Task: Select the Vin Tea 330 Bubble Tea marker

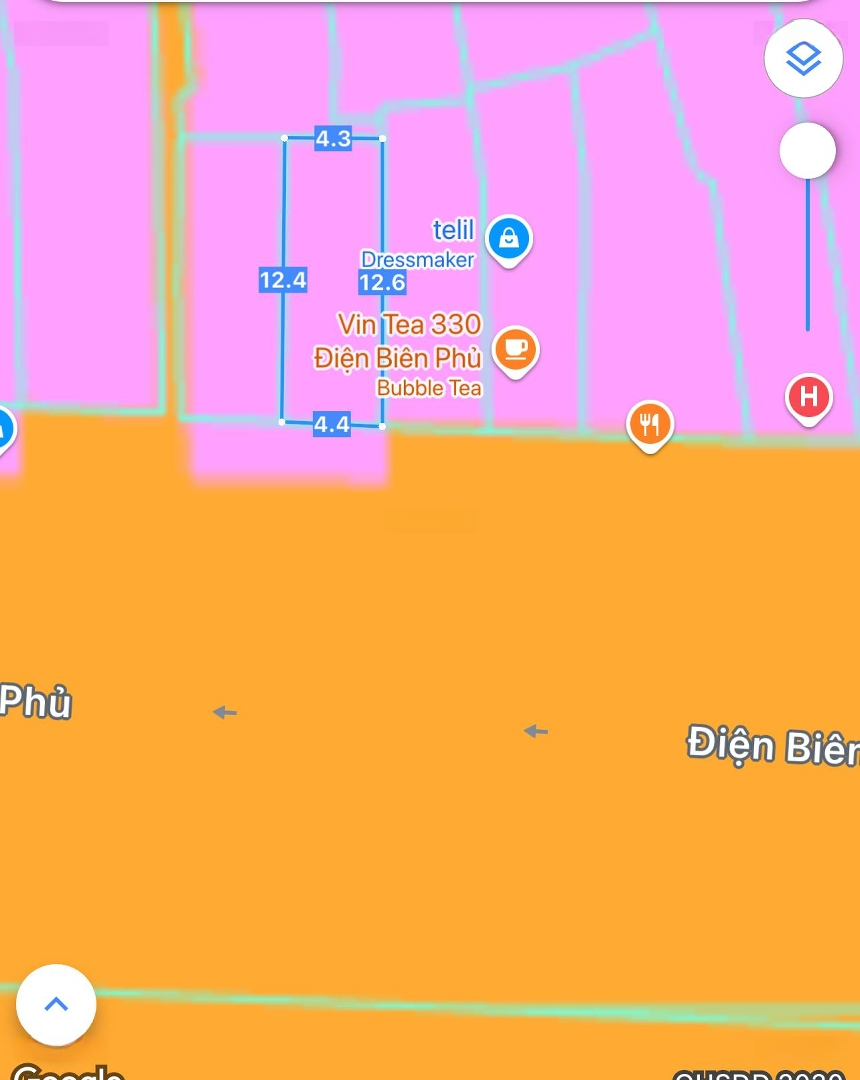Action: (516, 349)
